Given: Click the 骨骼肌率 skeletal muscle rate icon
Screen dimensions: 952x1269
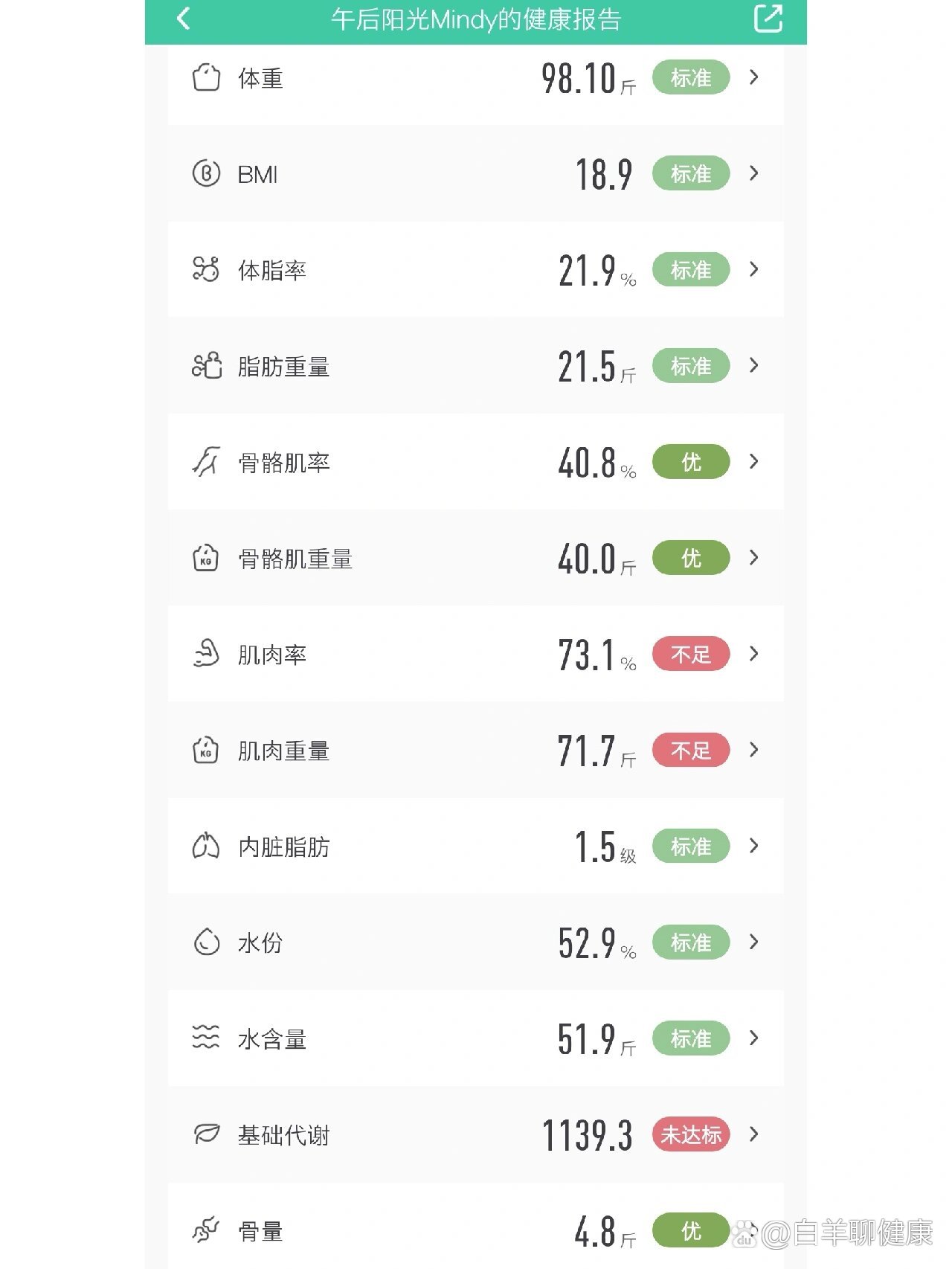Looking at the screenshot, I should coord(207,461).
